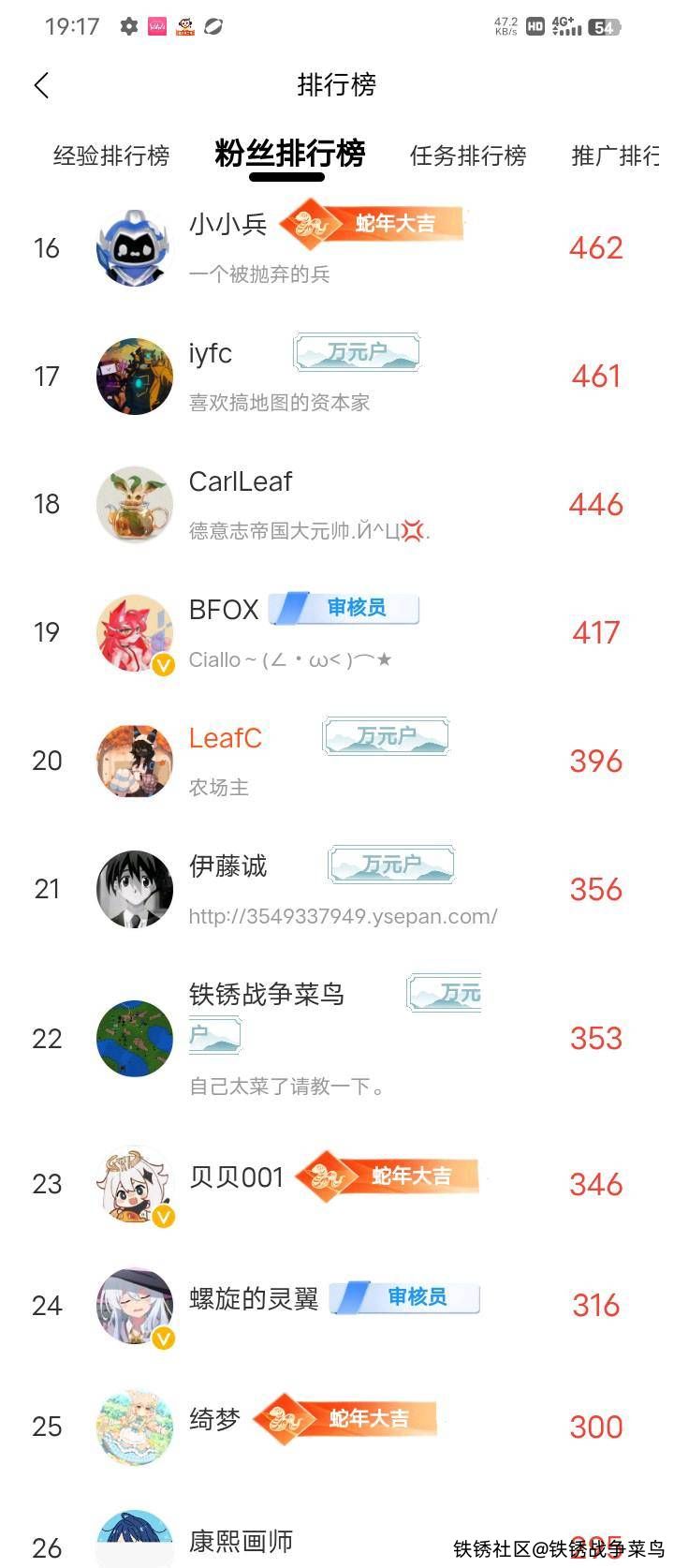Viewport: 674px width, 1568px height.
Task: View iyfc's ranking entry
Action: point(211,354)
